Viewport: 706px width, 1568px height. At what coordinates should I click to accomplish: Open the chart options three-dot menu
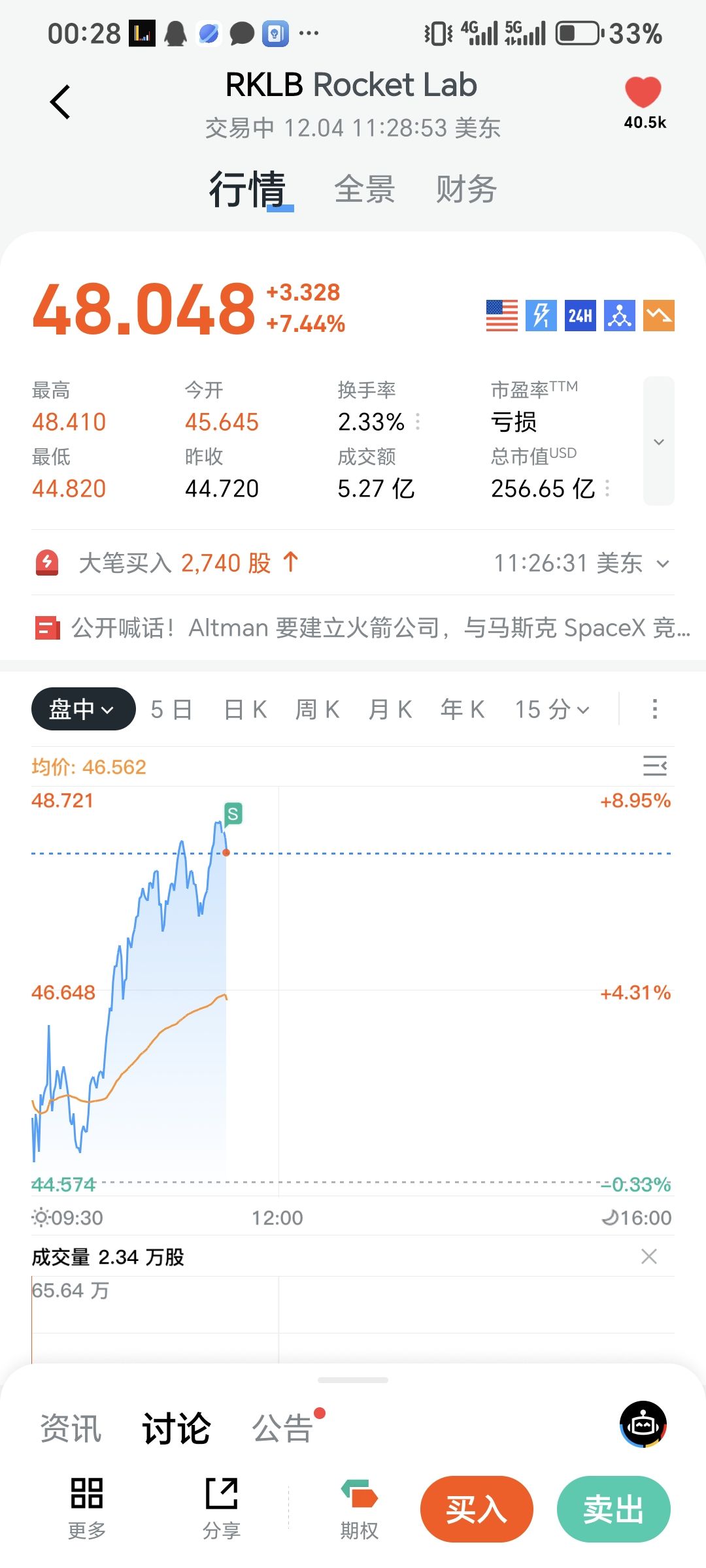(x=654, y=709)
